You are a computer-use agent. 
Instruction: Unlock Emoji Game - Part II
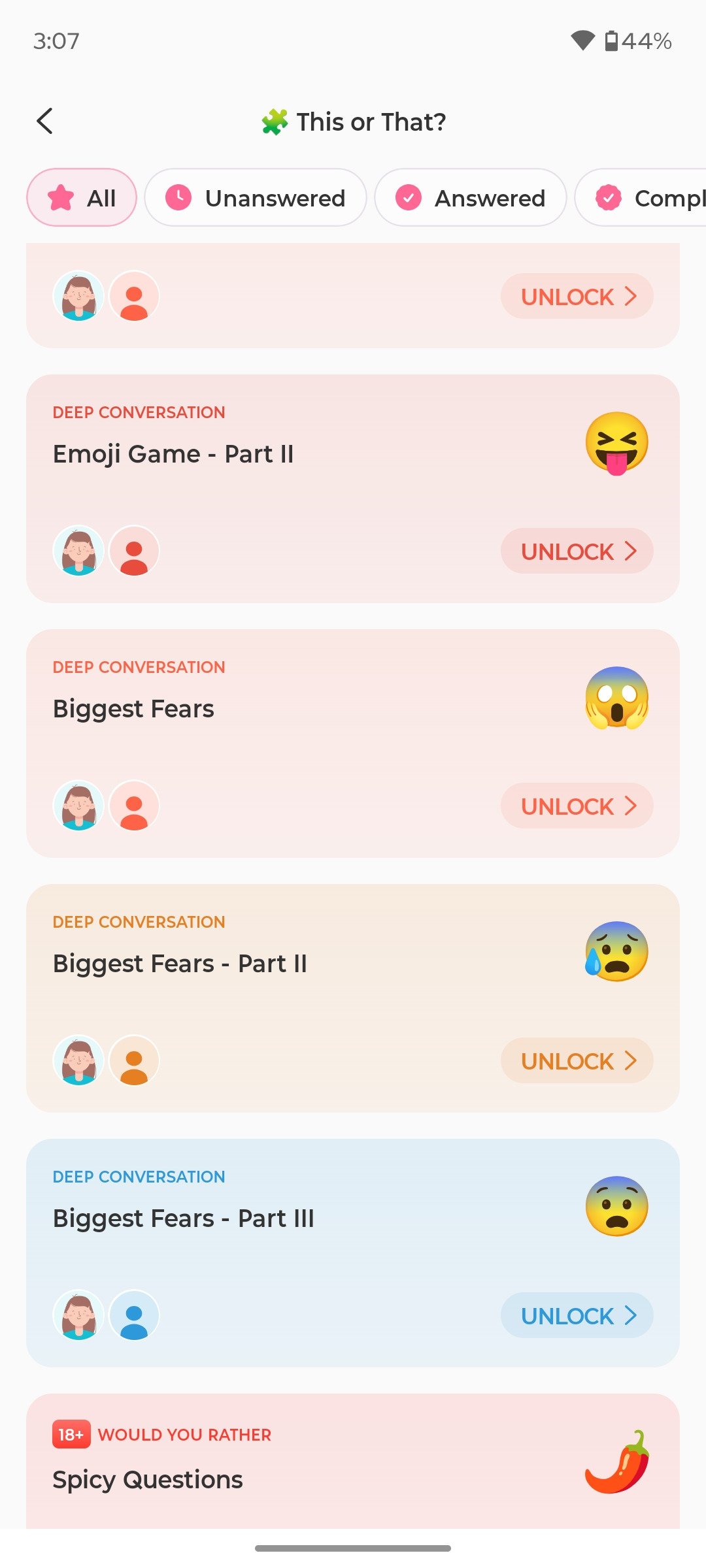577,551
